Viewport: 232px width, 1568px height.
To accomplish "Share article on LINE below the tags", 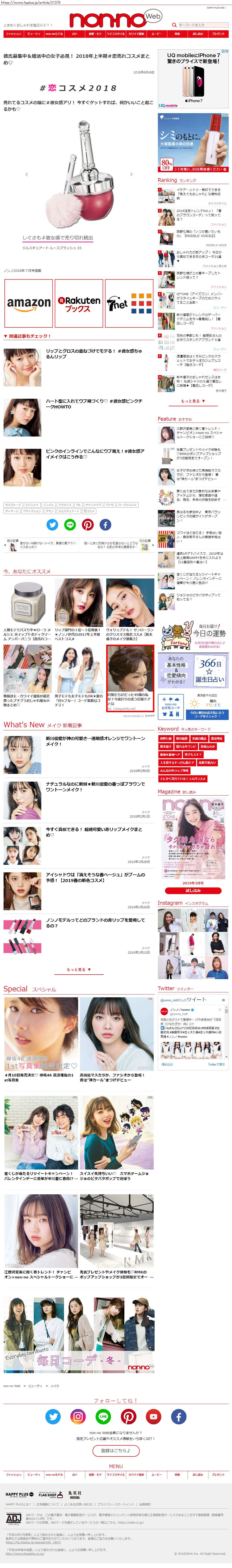I will point(70,525).
